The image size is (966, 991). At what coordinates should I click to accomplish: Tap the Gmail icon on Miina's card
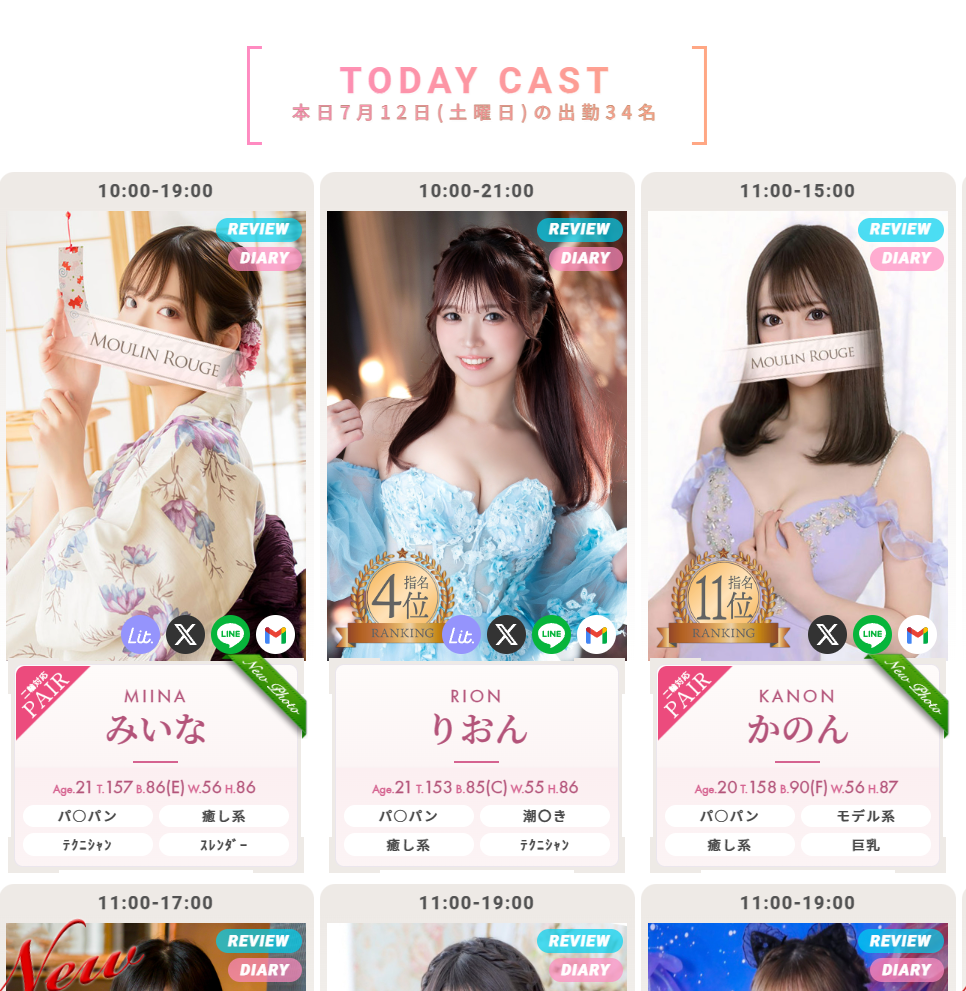coord(275,635)
